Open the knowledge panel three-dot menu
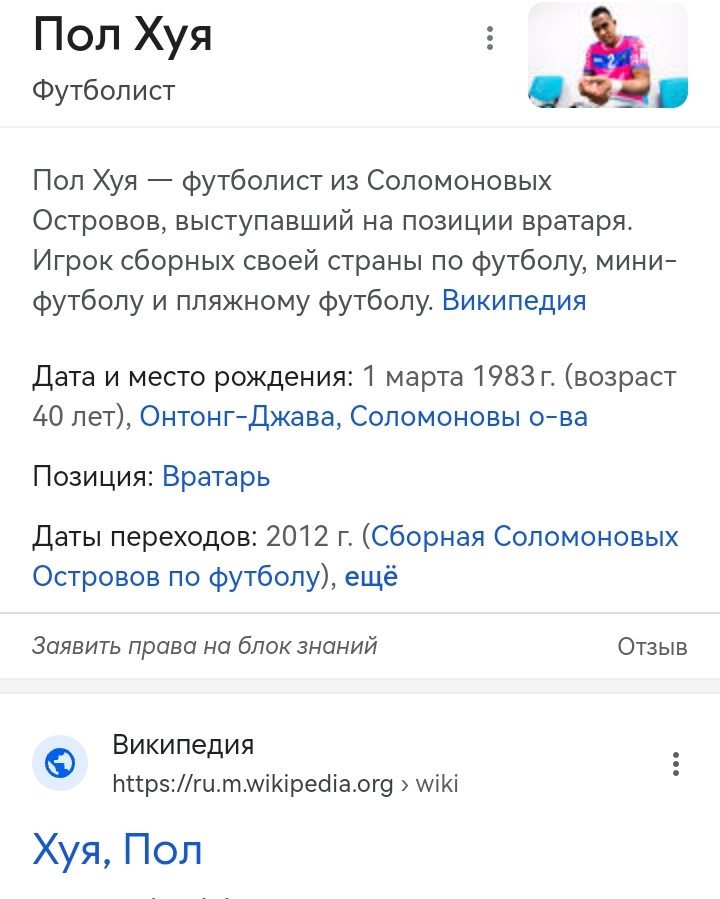The image size is (720, 899). (x=488, y=40)
